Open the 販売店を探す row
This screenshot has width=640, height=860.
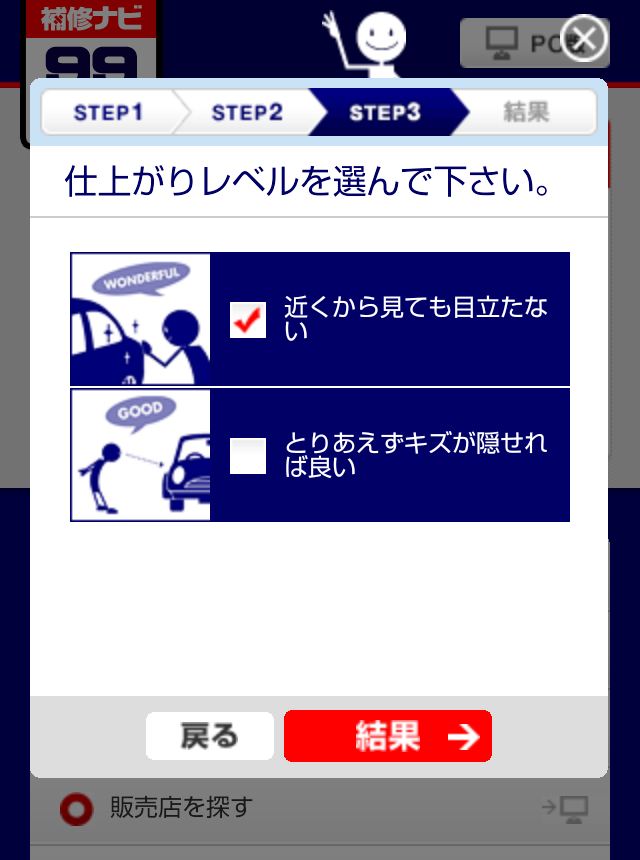tap(320, 808)
